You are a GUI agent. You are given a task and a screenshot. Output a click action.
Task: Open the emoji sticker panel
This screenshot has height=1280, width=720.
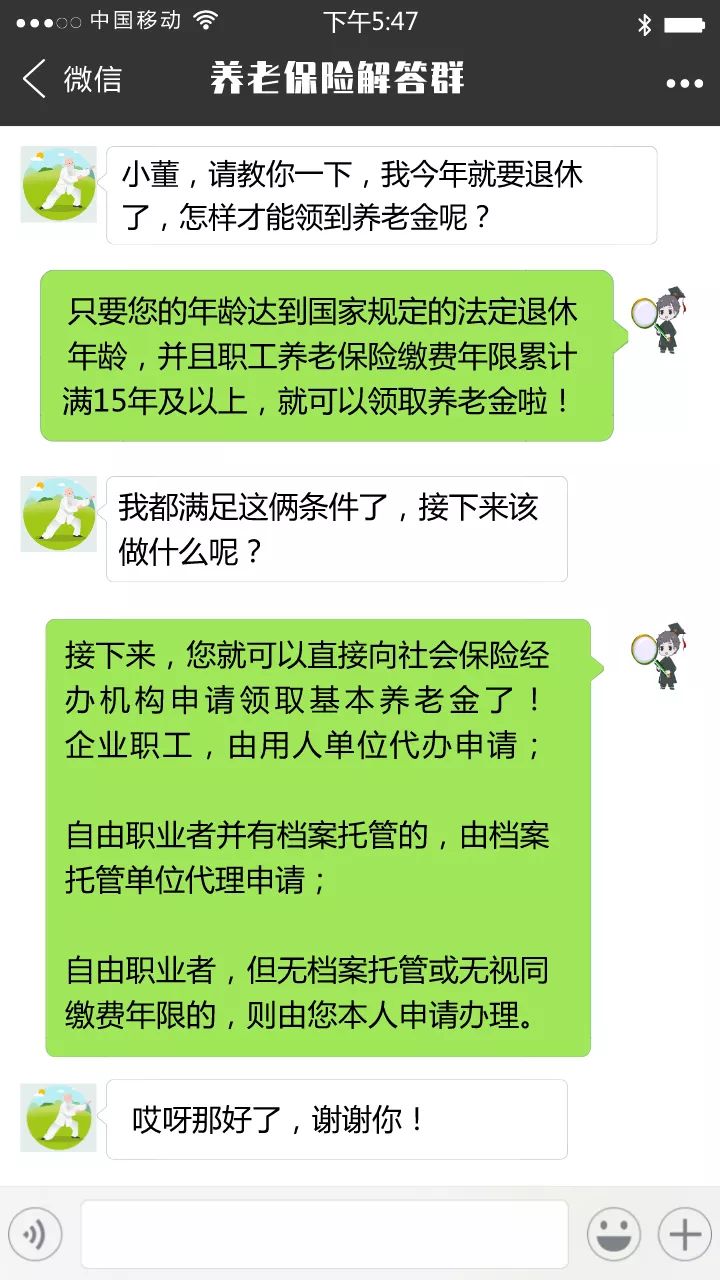tap(613, 1234)
